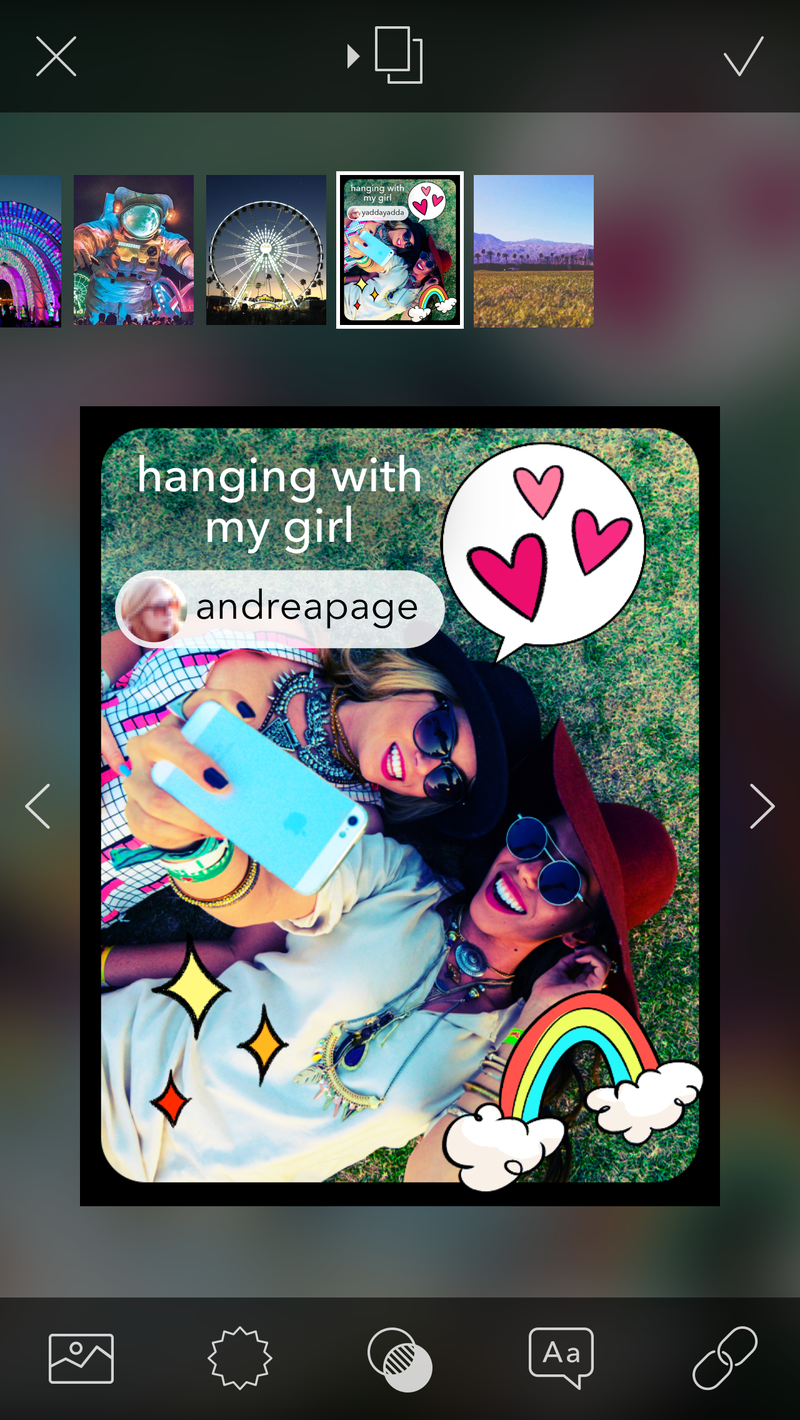Go to next photo with right arrow
The image size is (800, 1420).
pos(762,806)
